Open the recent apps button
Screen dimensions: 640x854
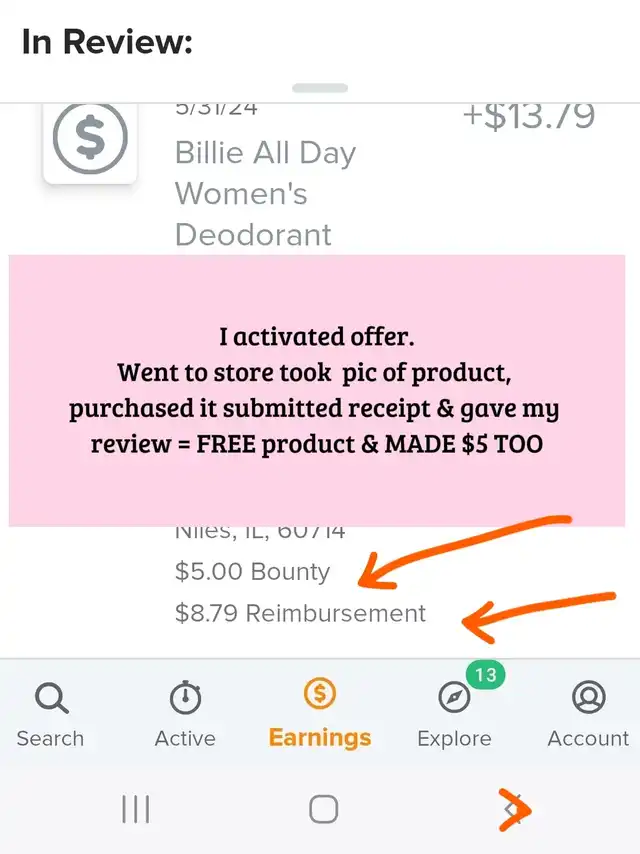tap(135, 809)
